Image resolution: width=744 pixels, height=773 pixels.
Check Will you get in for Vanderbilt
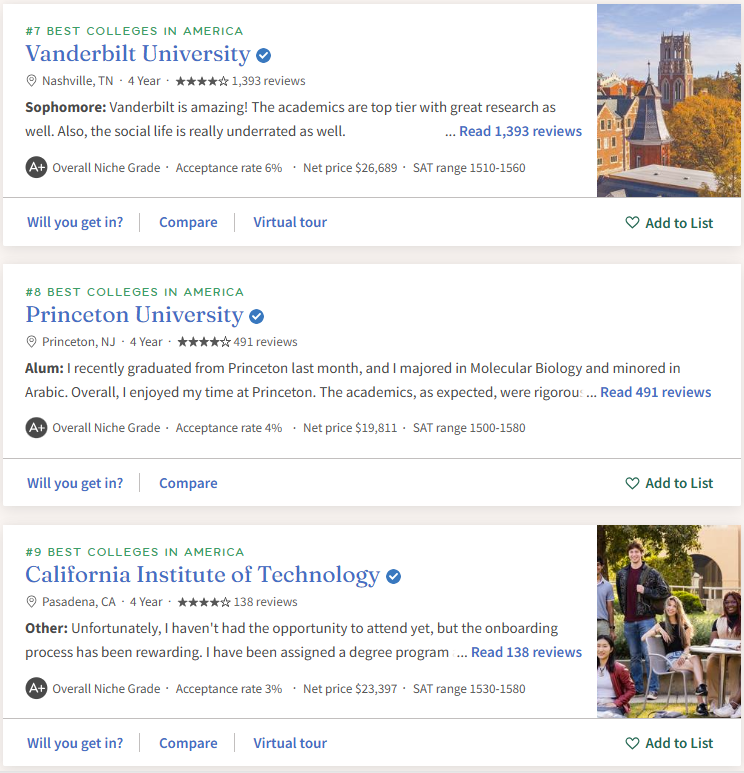tap(75, 222)
